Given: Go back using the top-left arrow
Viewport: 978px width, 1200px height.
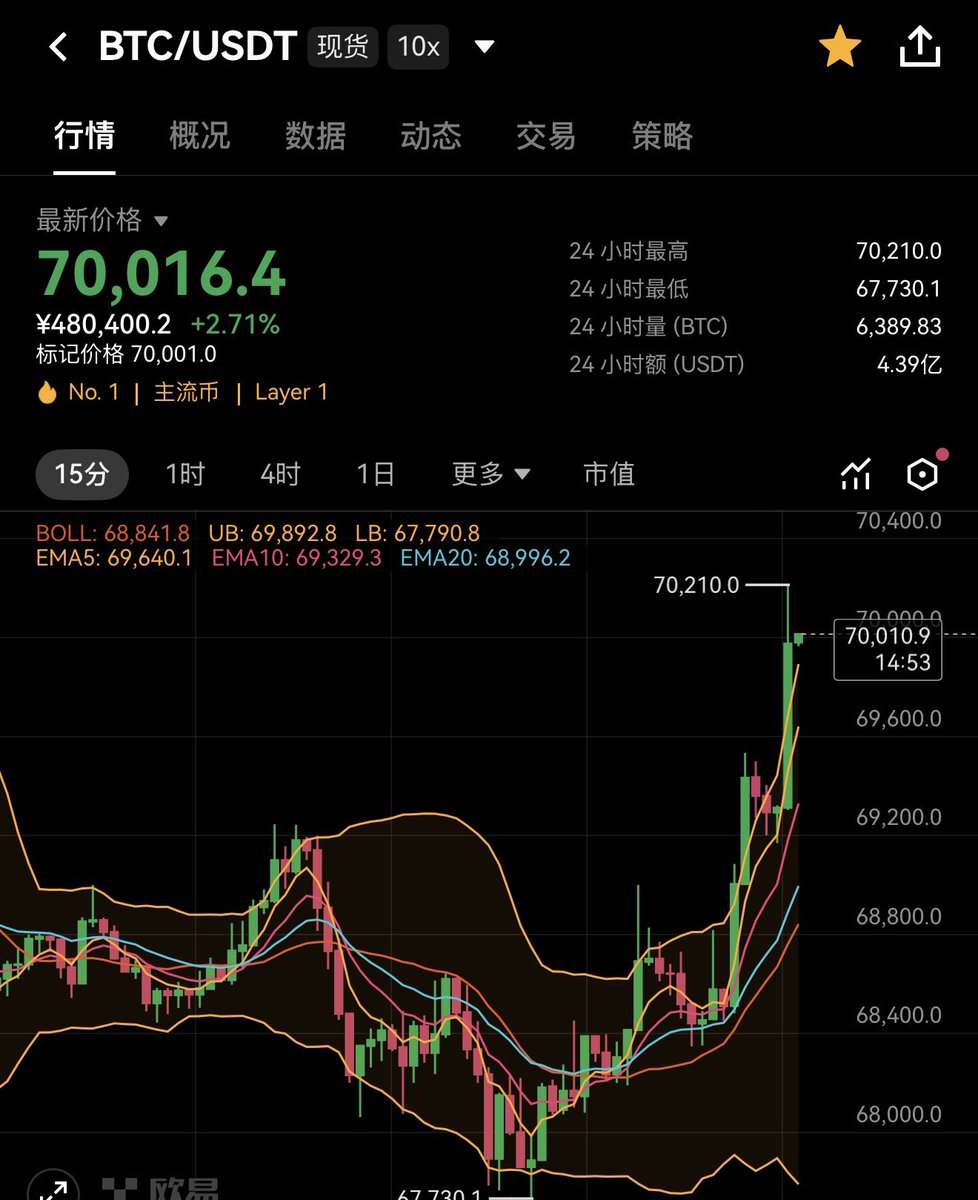Looking at the screenshot, I should coord(58,47).
